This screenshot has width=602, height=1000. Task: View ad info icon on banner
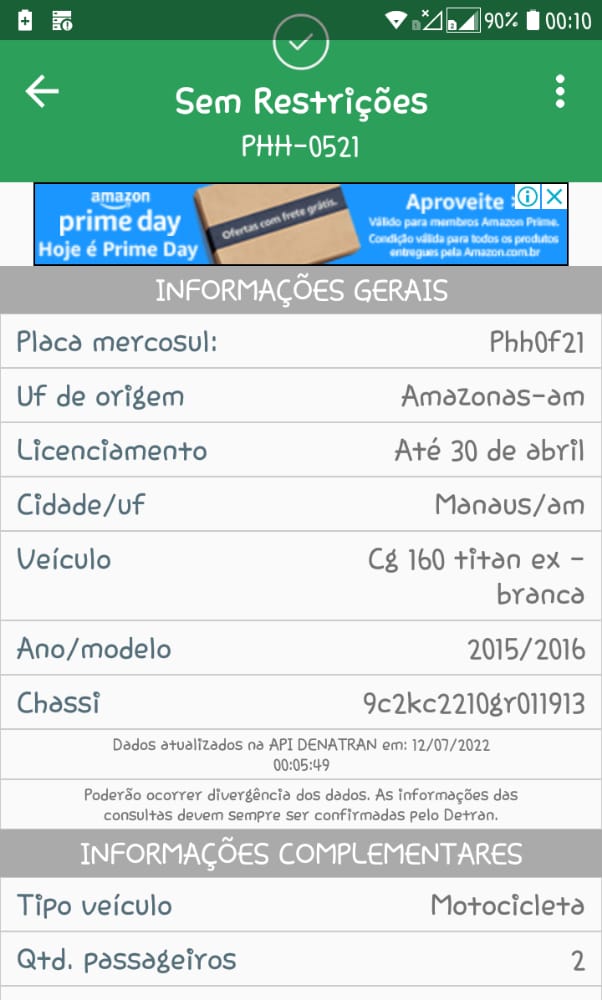pos(529,196)
